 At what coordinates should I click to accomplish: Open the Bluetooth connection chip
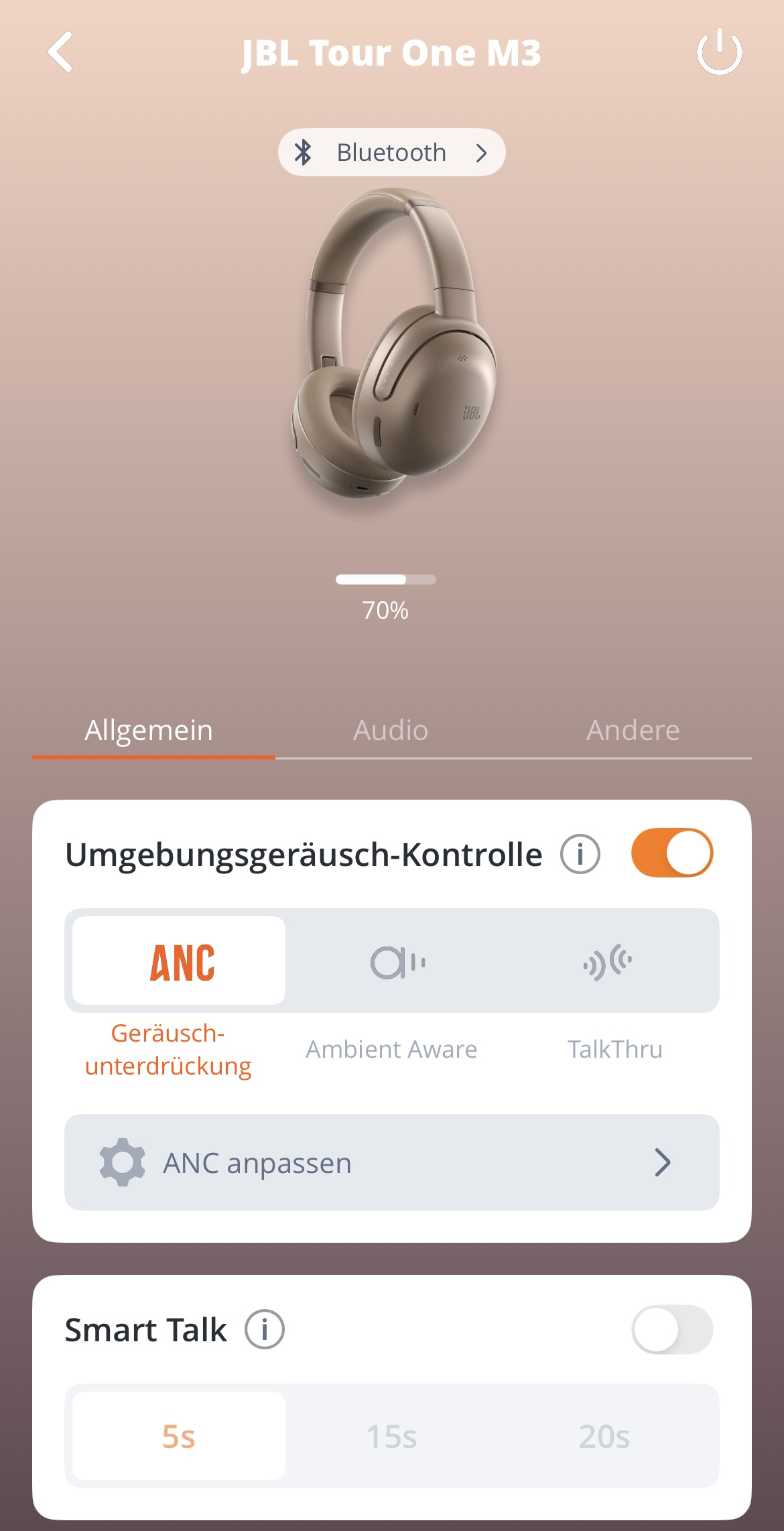tap(391, 152)
